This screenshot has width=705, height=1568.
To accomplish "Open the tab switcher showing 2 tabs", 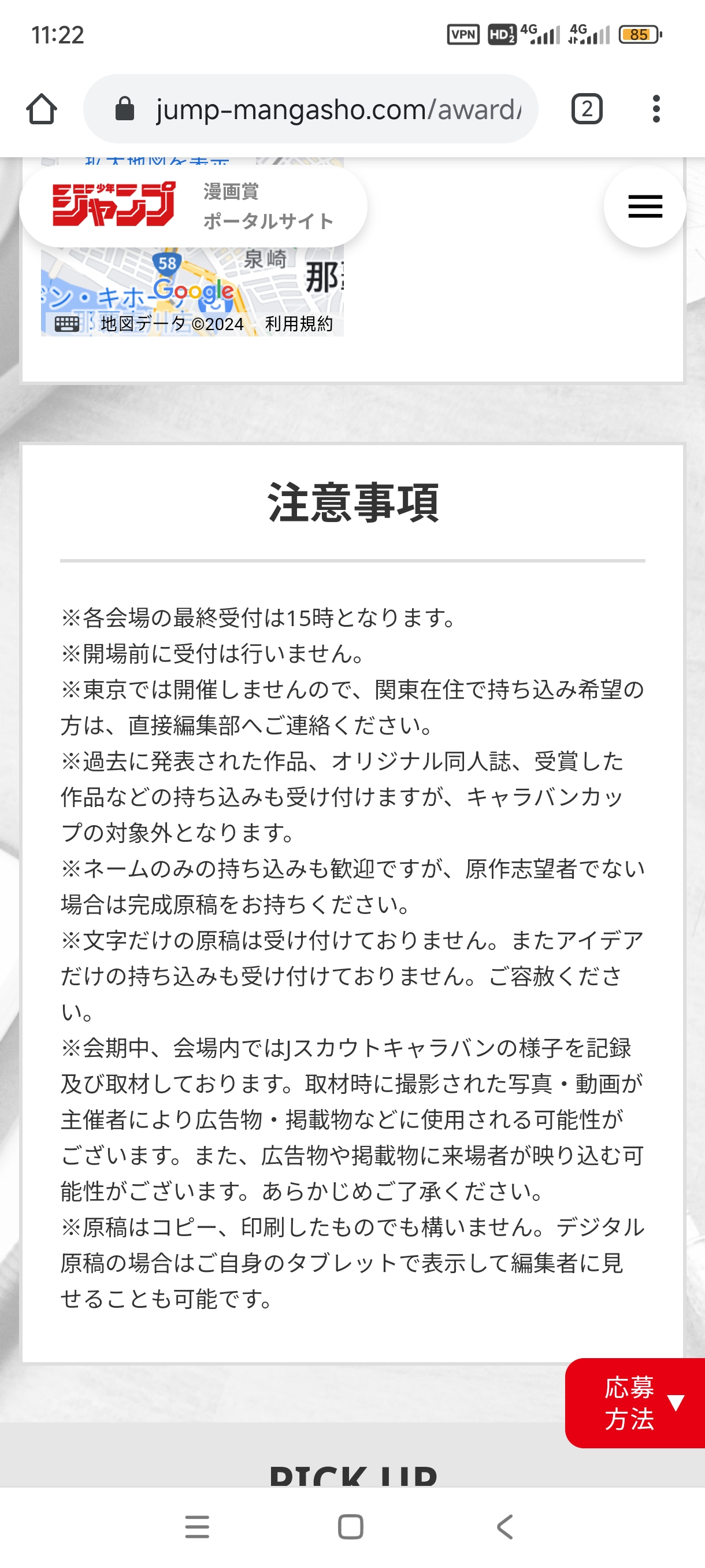I will tap(587, 109).
